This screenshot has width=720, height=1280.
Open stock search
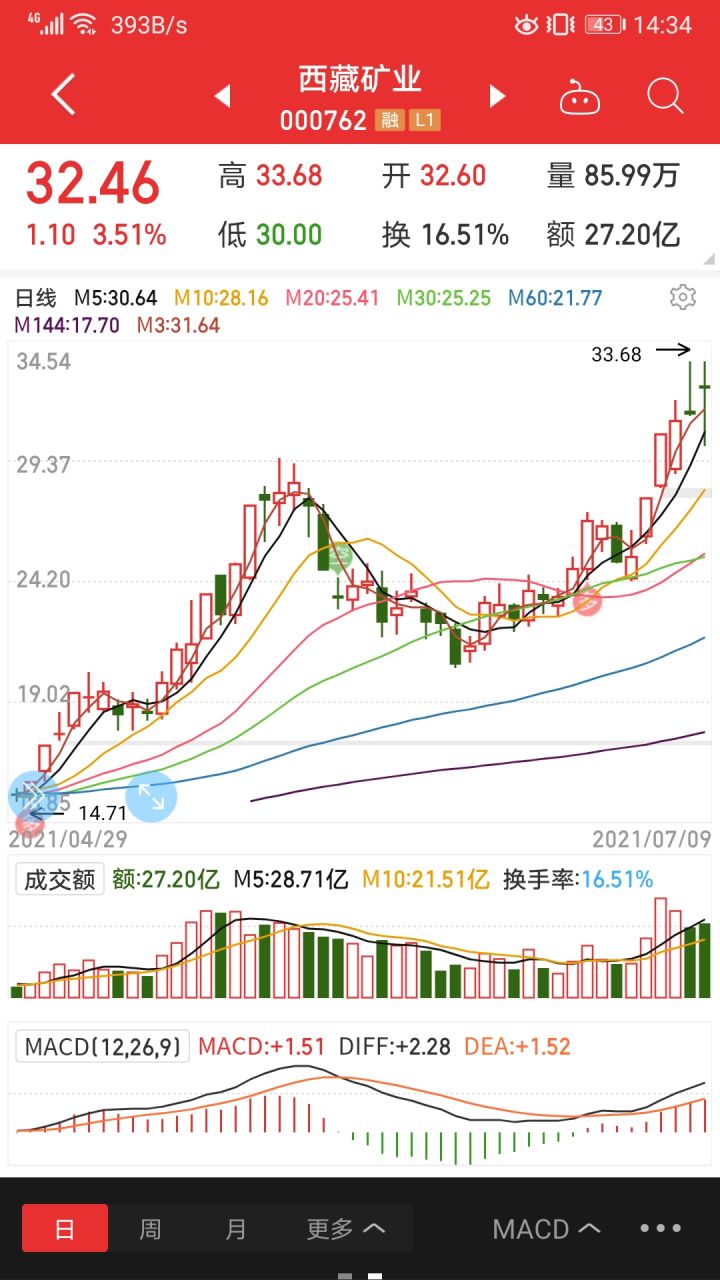(665, 96)
